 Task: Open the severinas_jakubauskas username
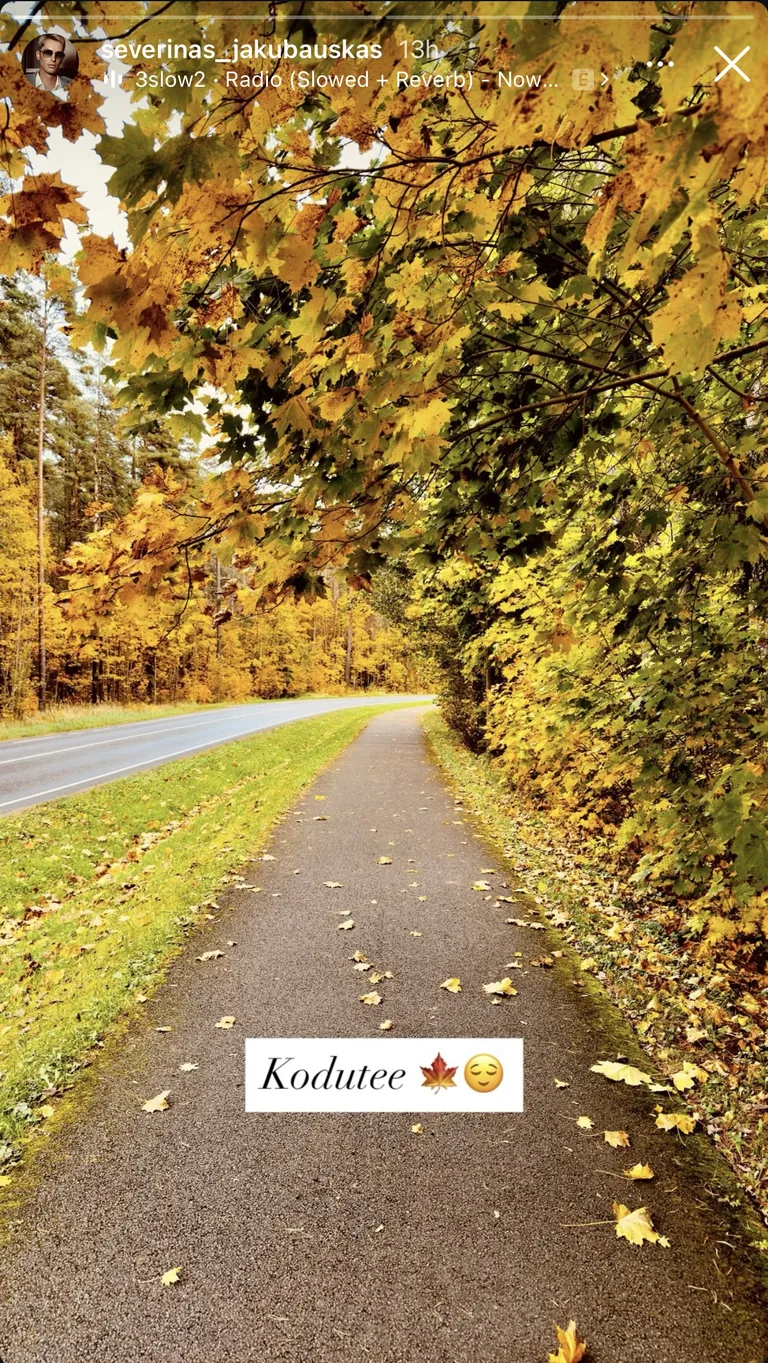pos(241,49)
